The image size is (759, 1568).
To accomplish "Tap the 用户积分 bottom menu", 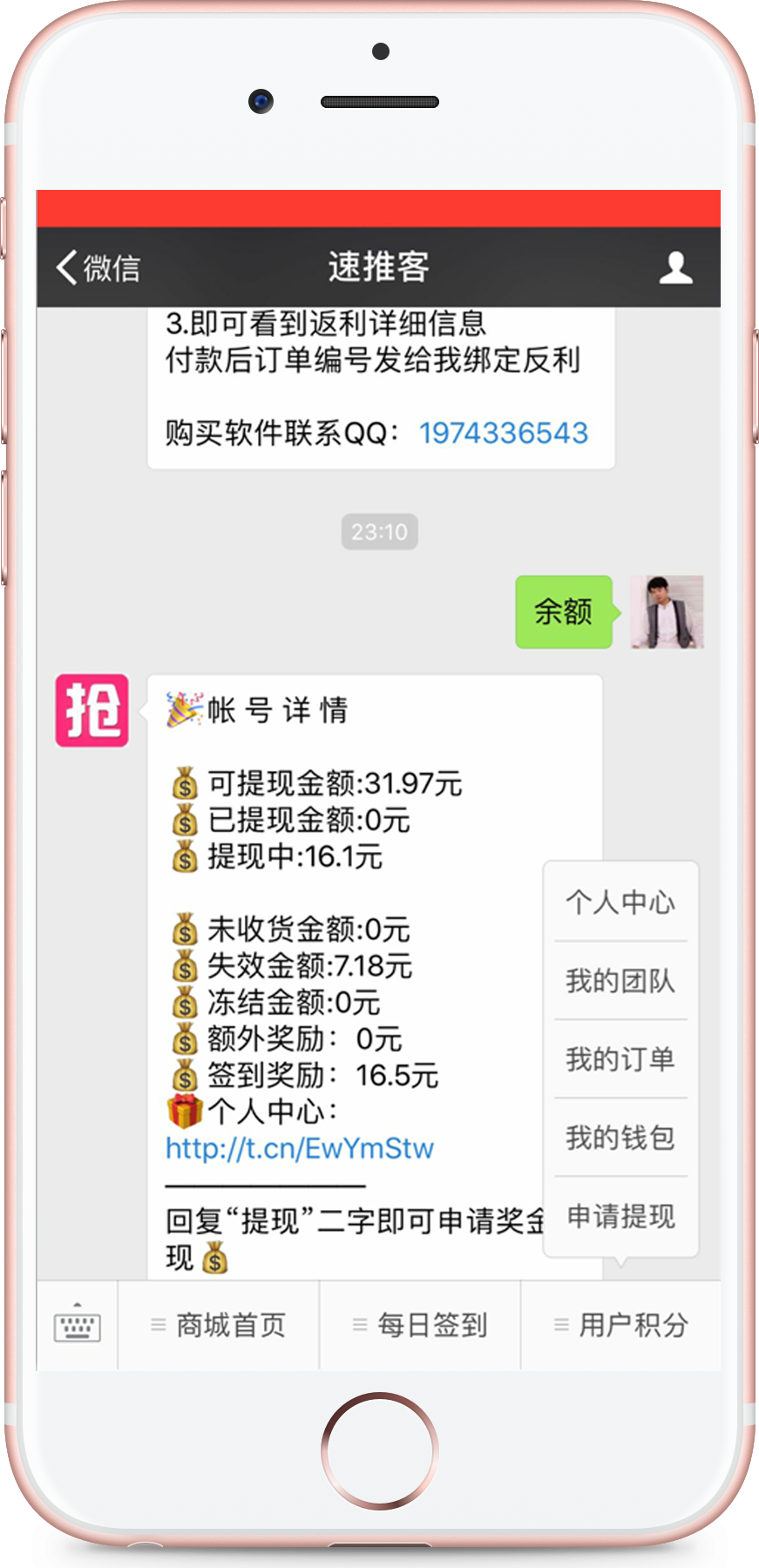I will pos(621,1326).
